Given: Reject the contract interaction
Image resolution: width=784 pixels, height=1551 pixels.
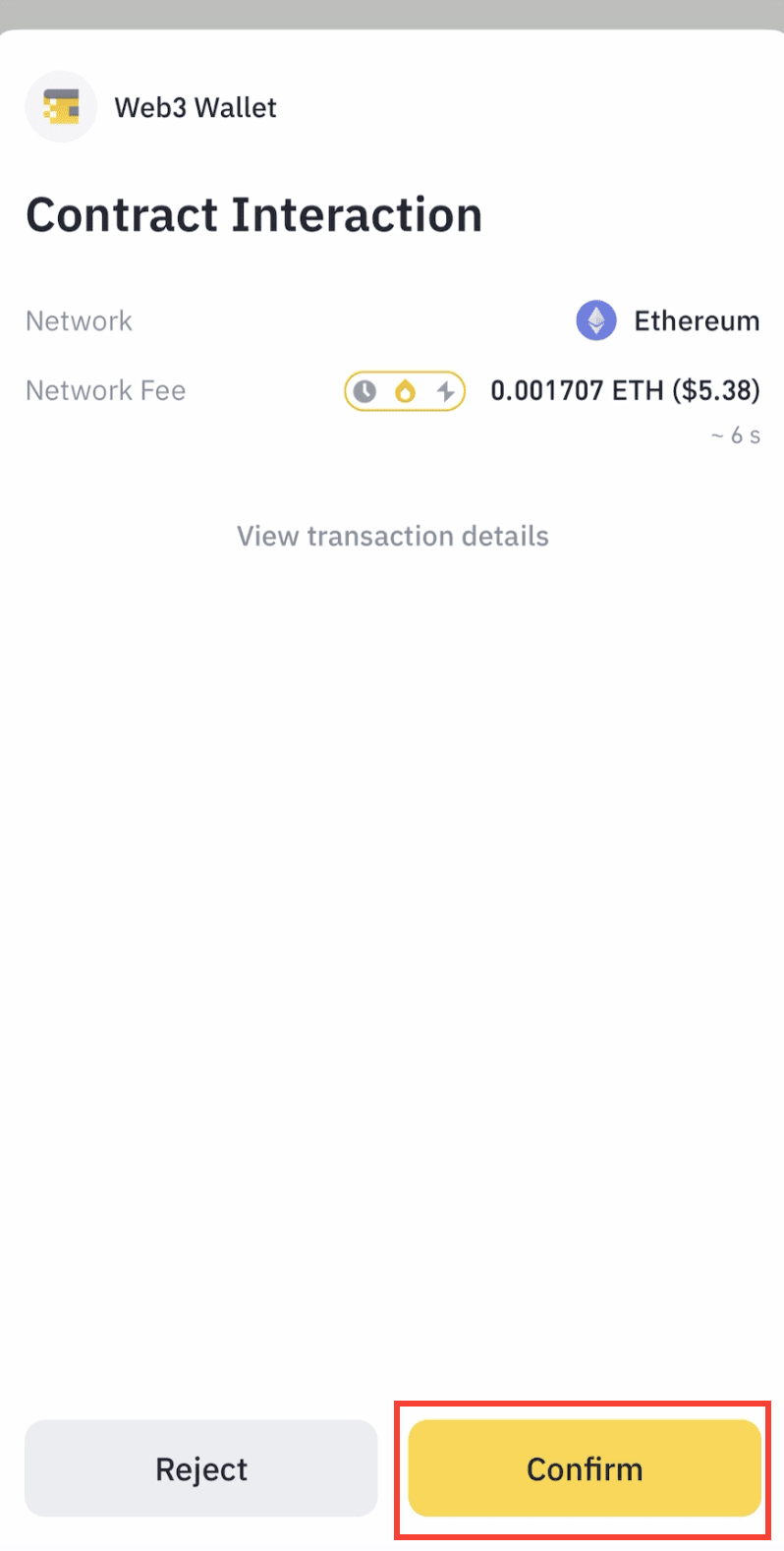Looking at the screenshot, I should click(201, 1469).
